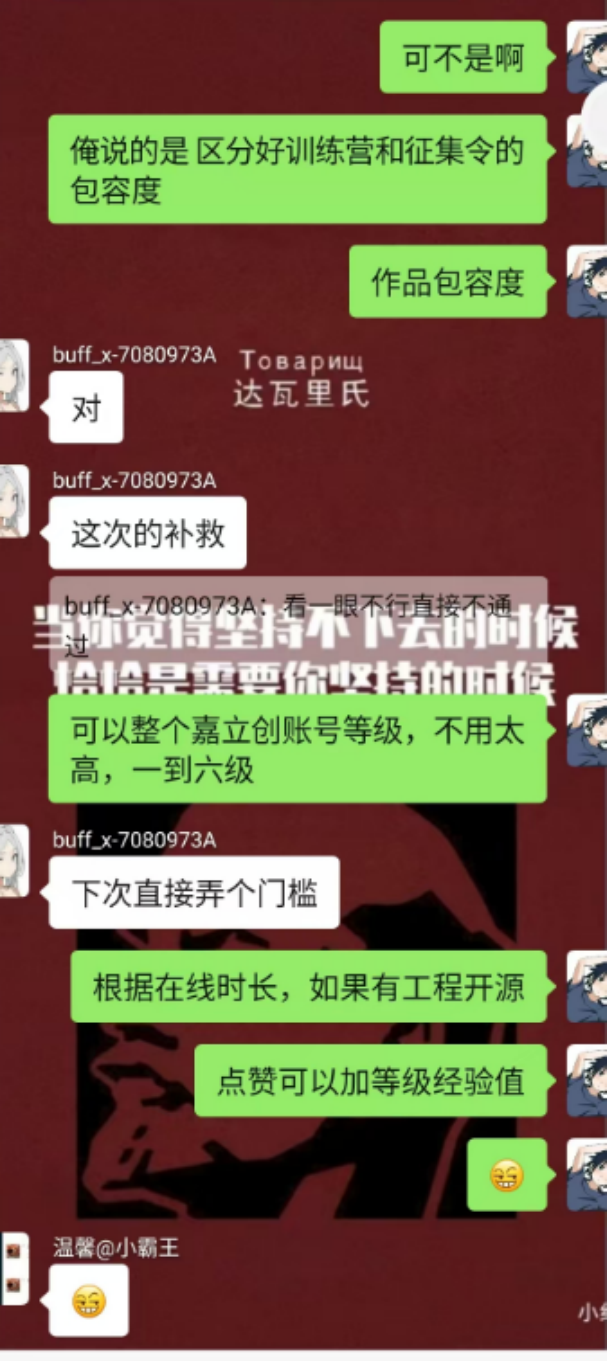Viewport: 607px width, 1361px height.
Task: Tap the sender avatar beside "作品包容度" message
Action: point(588,281)
